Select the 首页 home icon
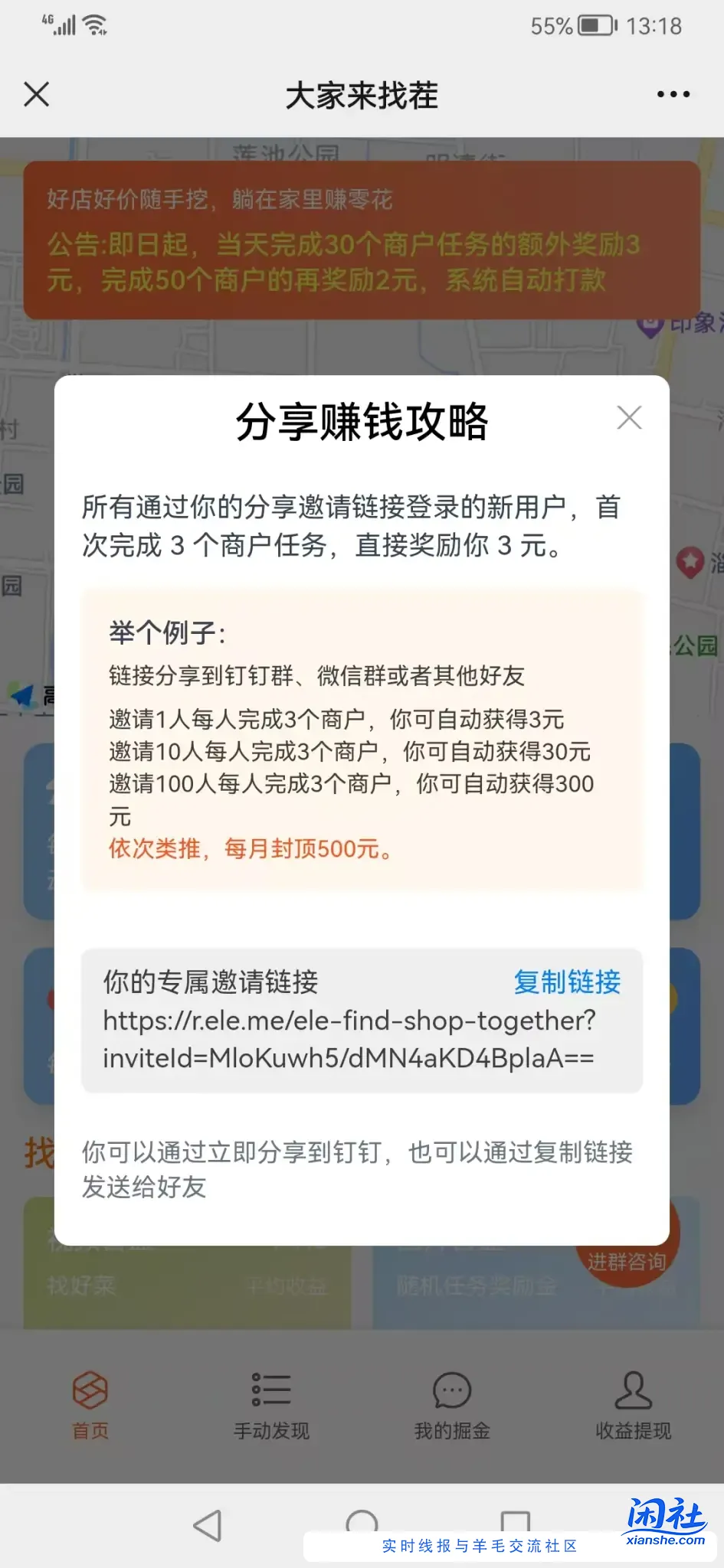 click(90, 1391)
